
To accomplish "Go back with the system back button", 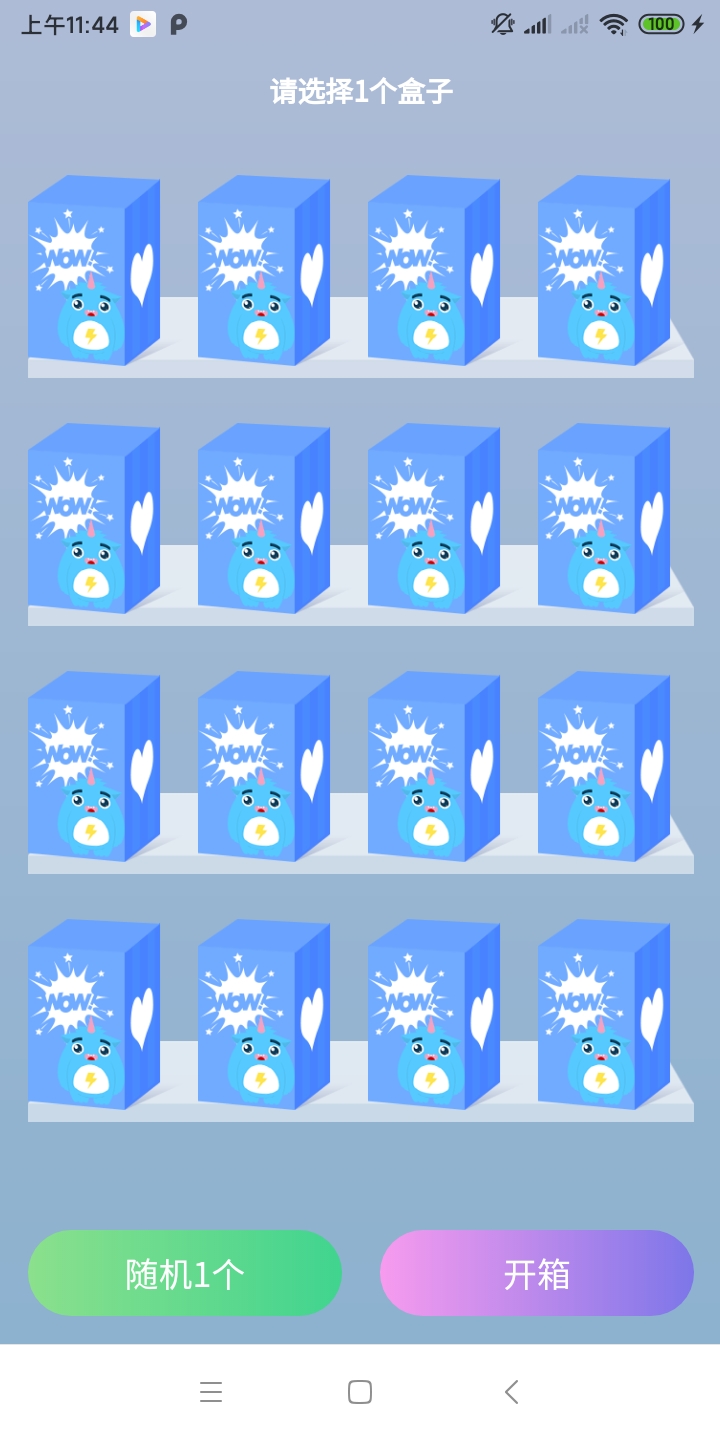I will click(x=511, y=1392).
